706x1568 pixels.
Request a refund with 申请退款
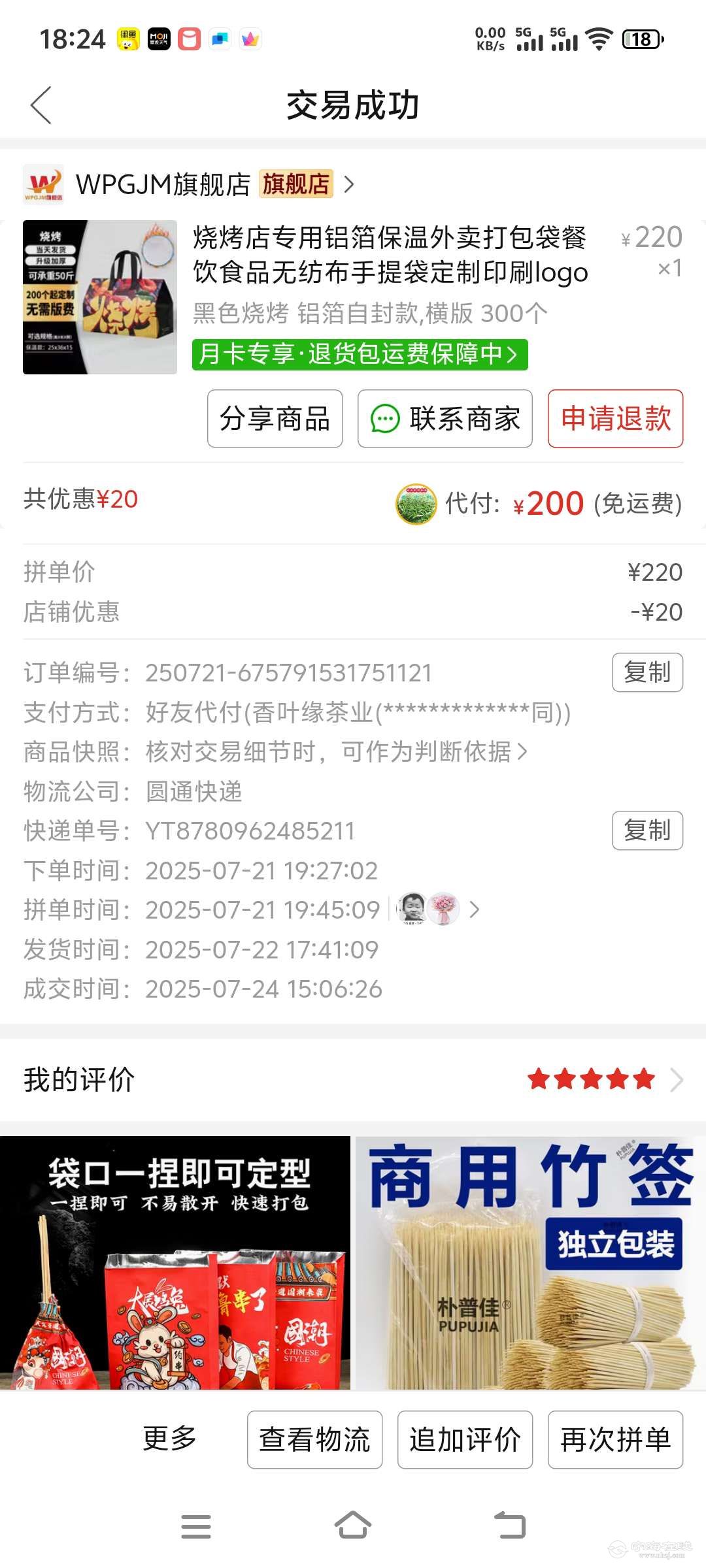point(615,419)
